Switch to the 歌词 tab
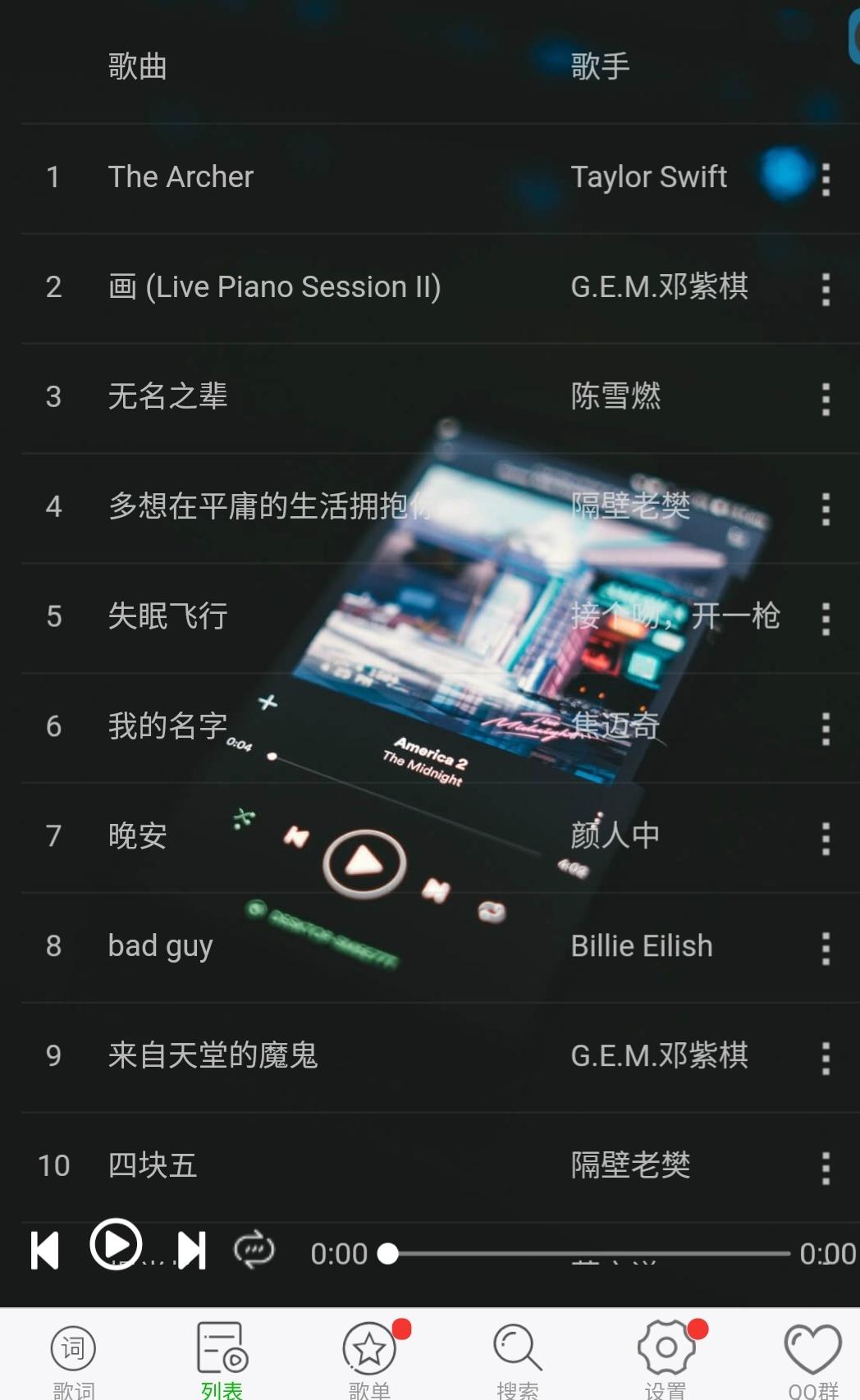Screen dimensions: 860x1400 pyautogui.click(x=73, y=1358)
